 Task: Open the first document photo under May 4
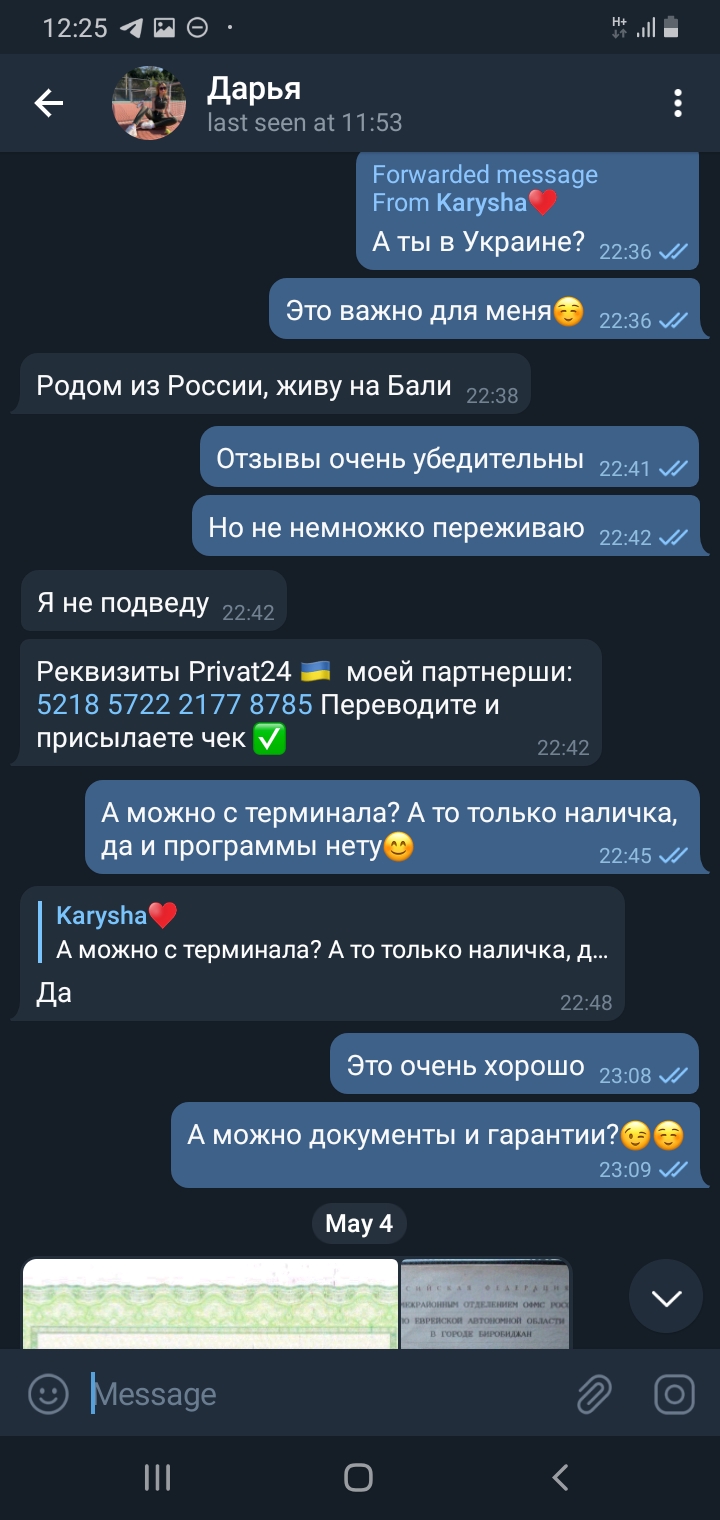(210, 1303)
